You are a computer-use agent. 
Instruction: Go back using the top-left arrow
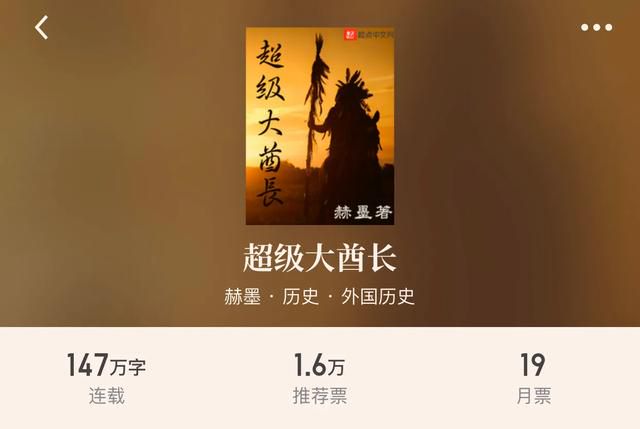[x=41, y=28]
